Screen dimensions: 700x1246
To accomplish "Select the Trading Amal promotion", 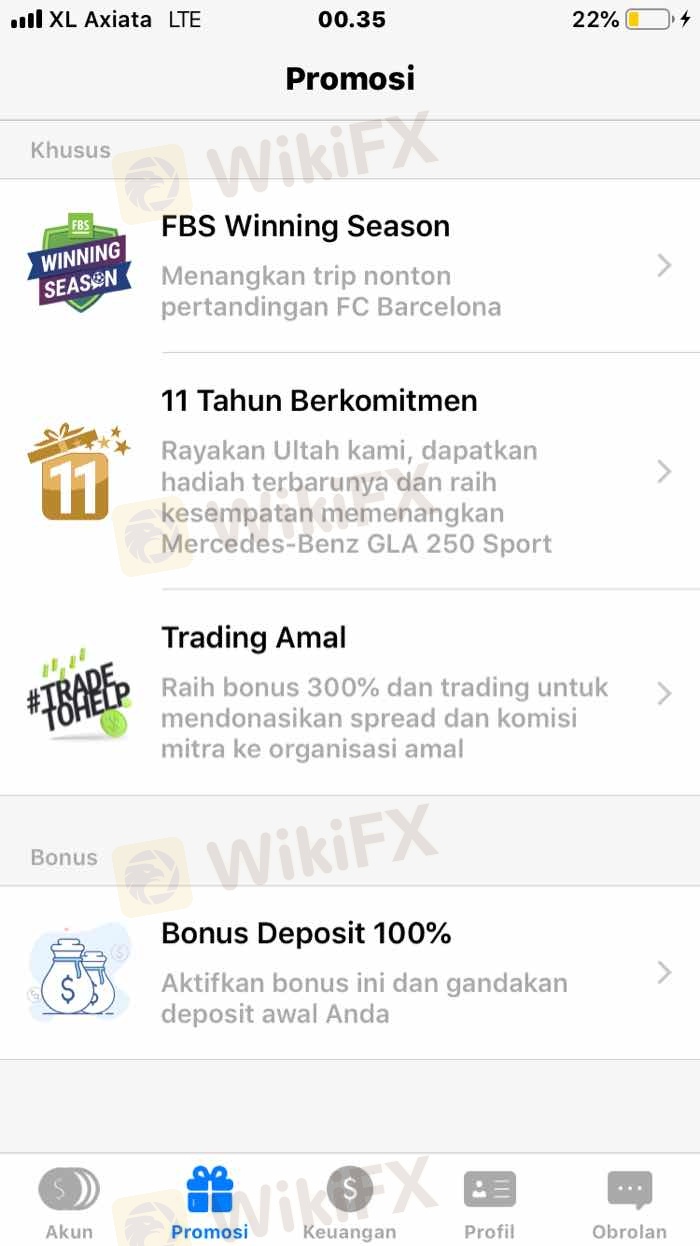I will click(x=350, y=693).
